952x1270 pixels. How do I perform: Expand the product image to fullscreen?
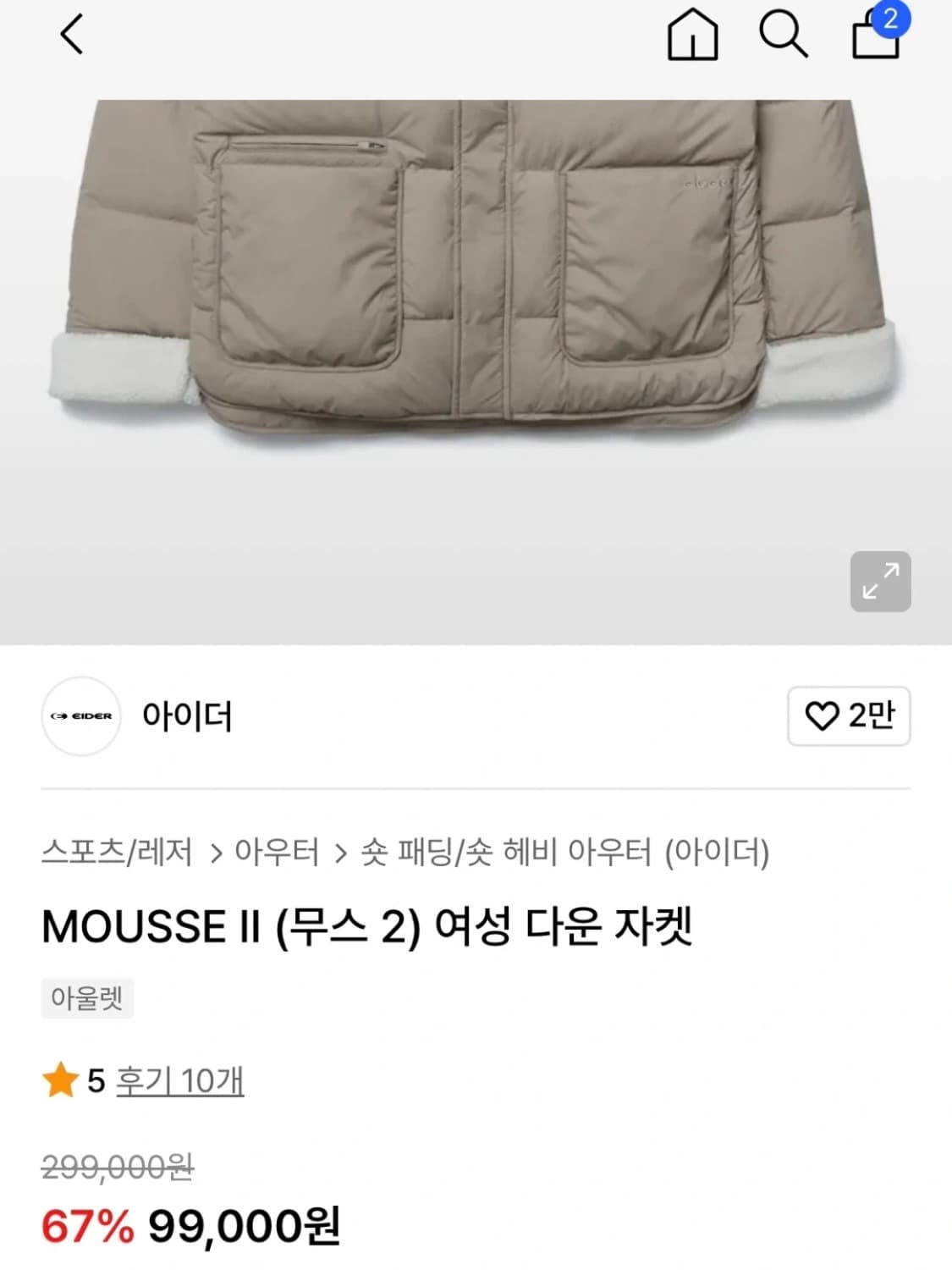click(878, 583)
